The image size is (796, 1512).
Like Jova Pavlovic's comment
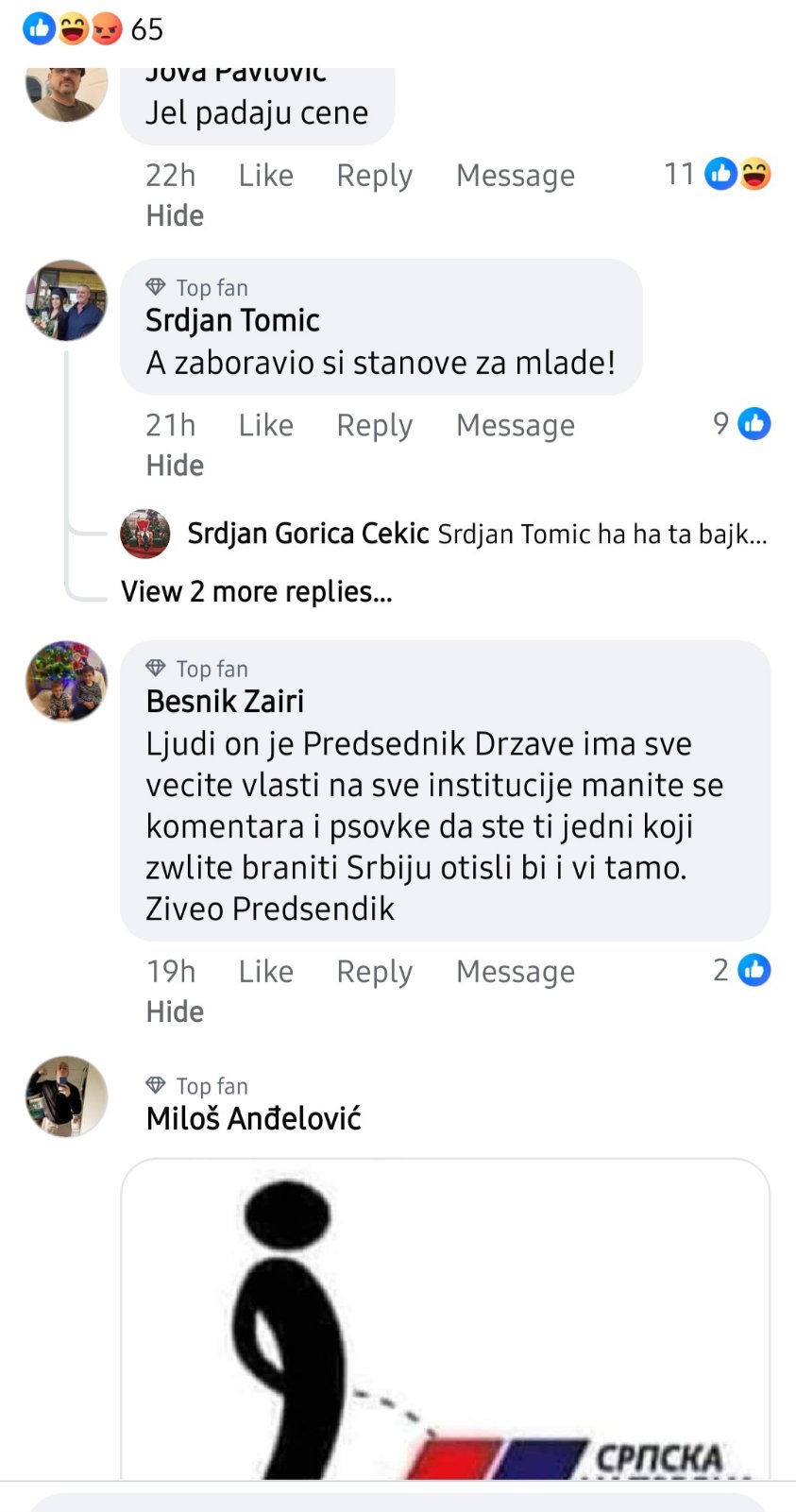(x=265, y=176)
